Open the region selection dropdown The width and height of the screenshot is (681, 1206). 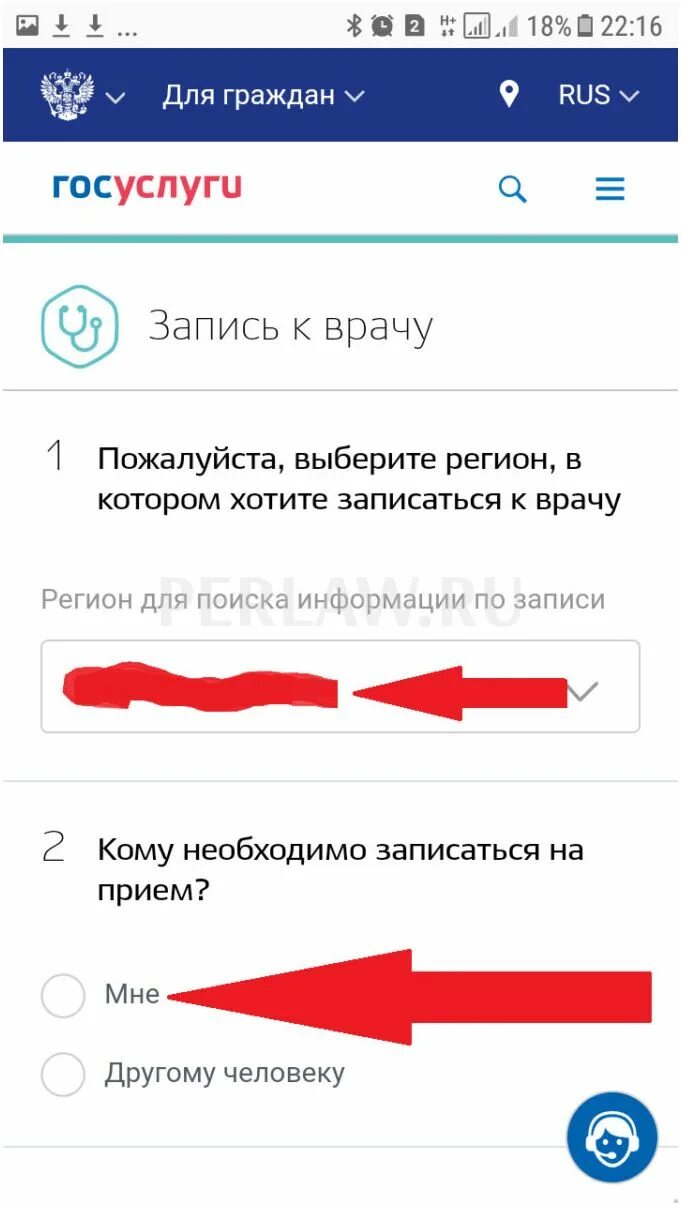(340, 686)
